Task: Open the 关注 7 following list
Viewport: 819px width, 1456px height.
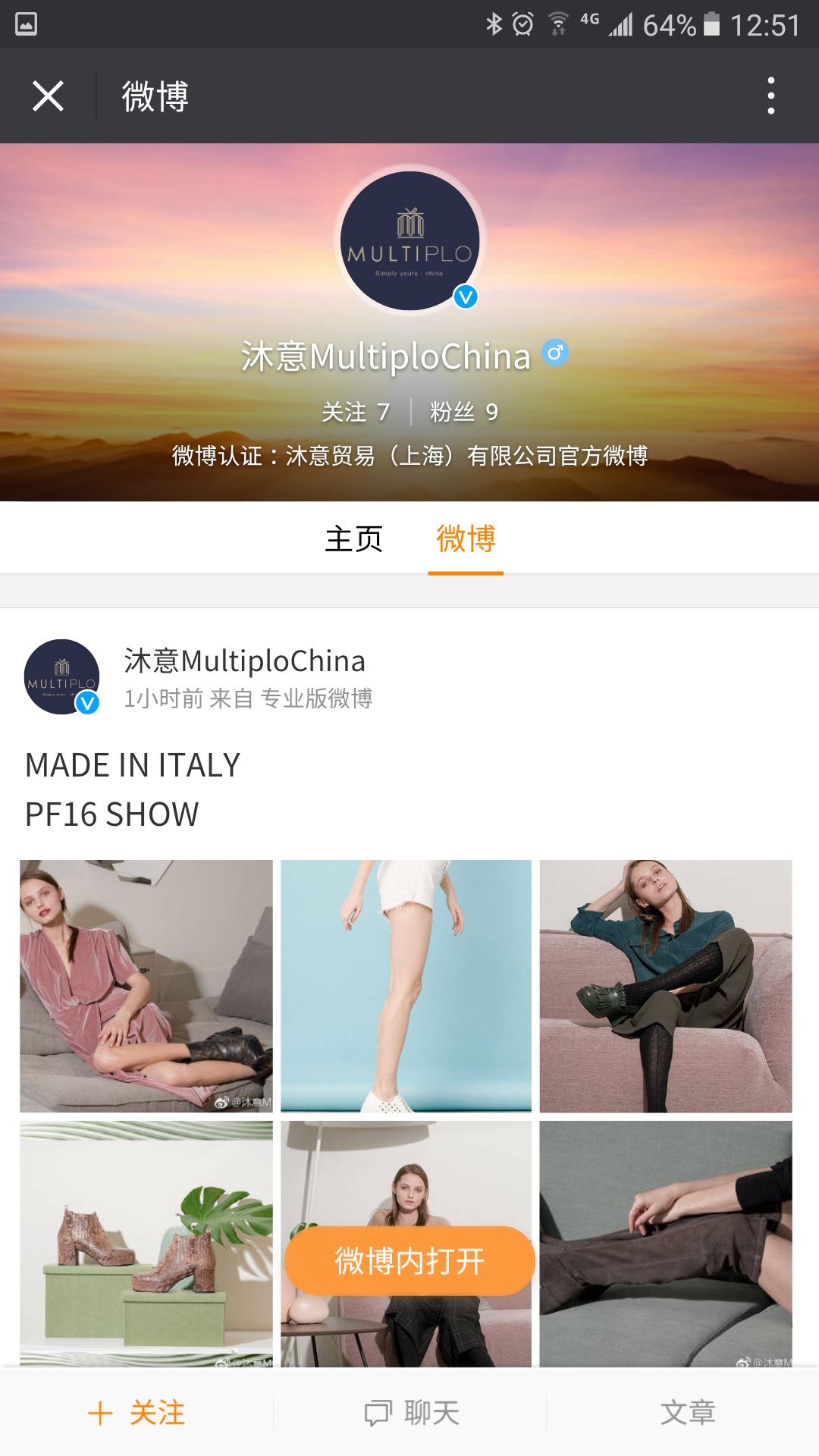Action: [356, 412]
